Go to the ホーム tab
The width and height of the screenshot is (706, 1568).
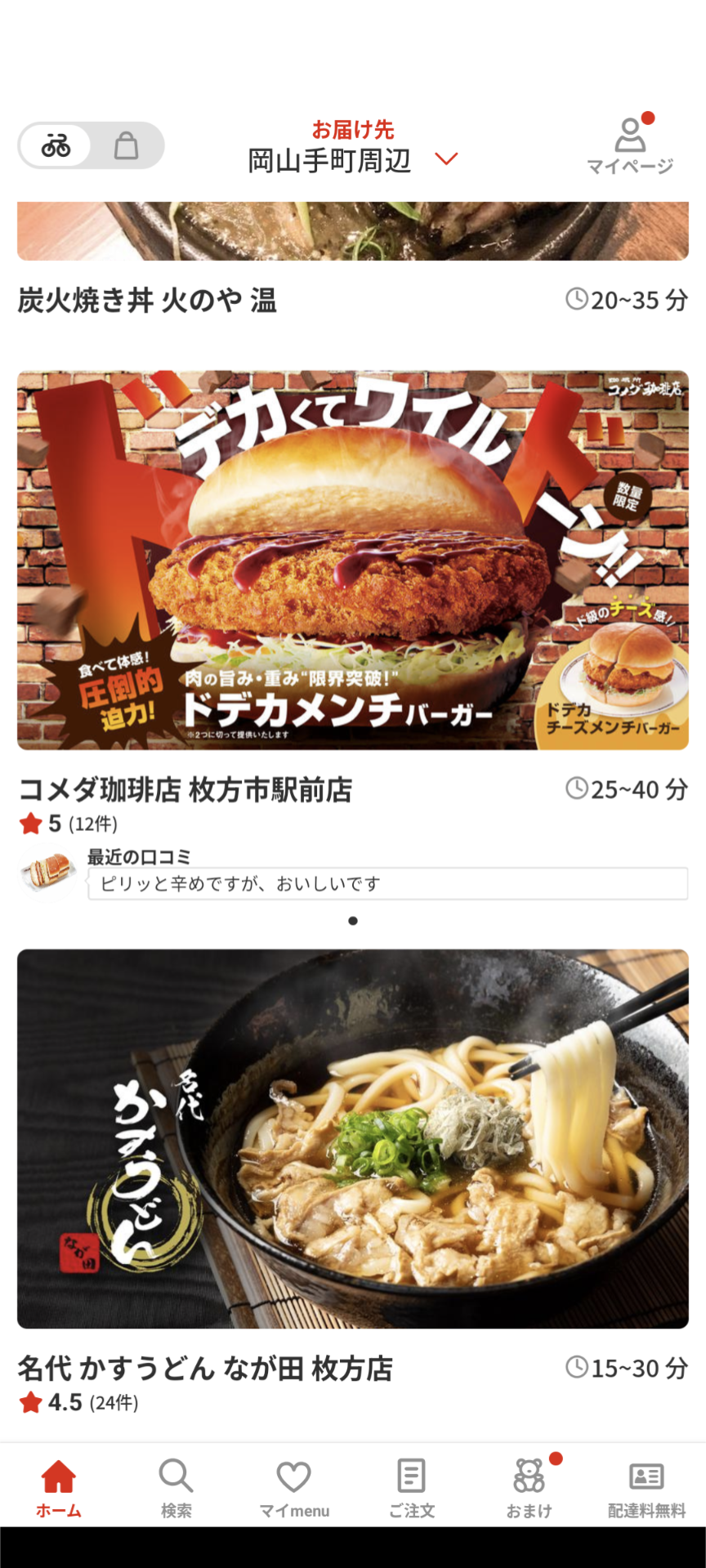[x=59, y=1489]
